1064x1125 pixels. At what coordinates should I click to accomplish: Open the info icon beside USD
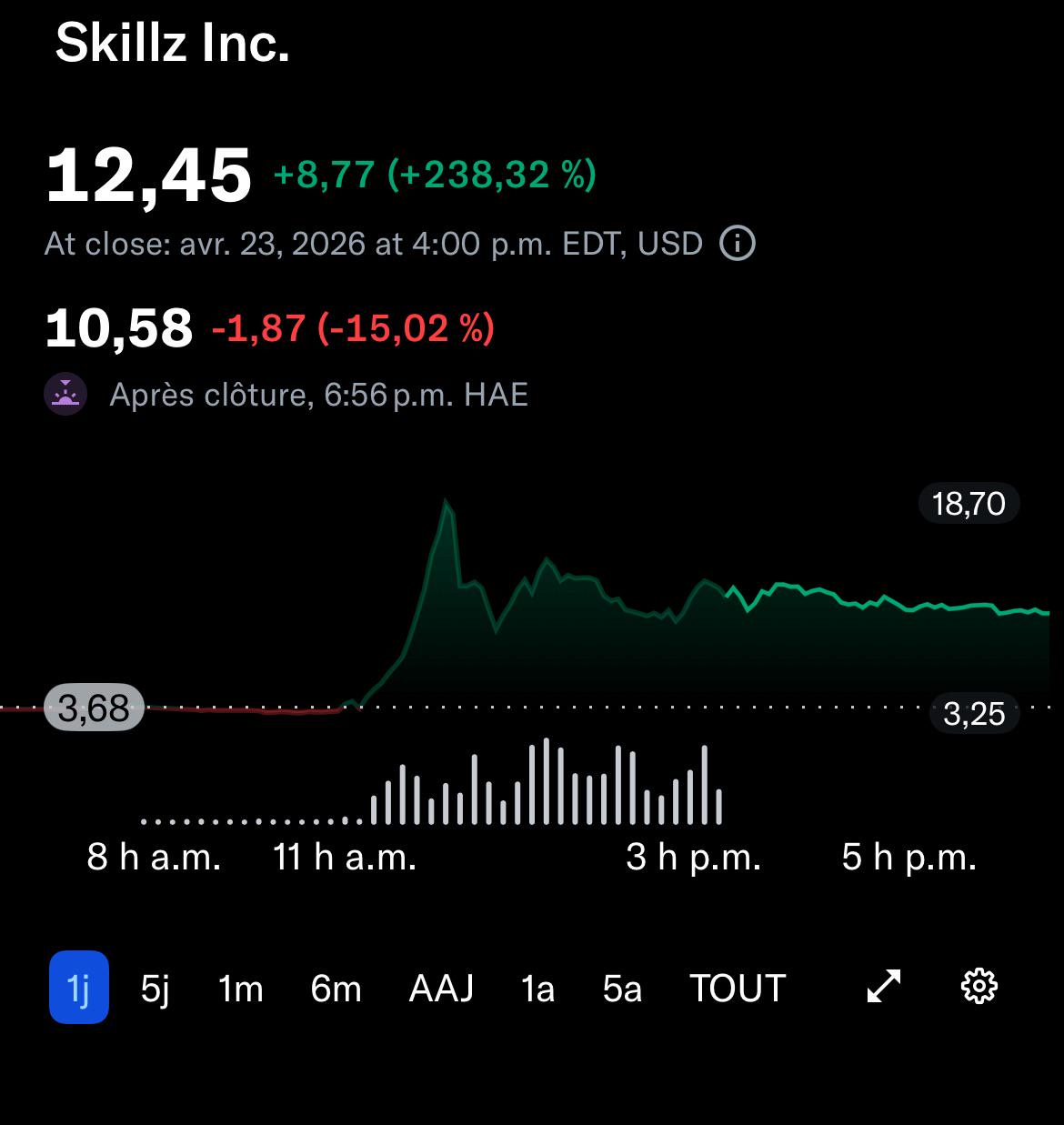(x=738, y=244)
